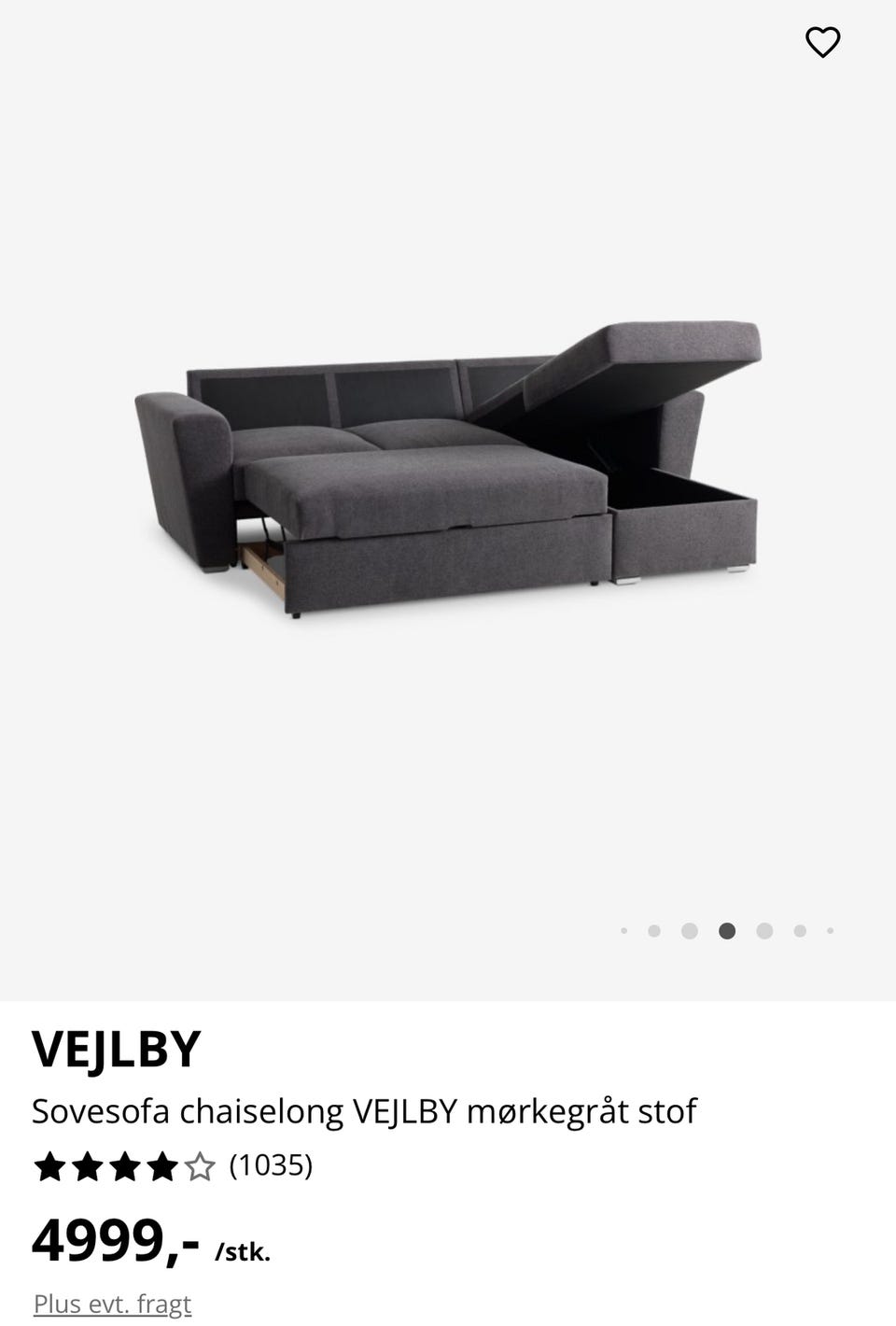Select the third carousel dot
Screen dimensions: 896x1326
click(691, 930)
